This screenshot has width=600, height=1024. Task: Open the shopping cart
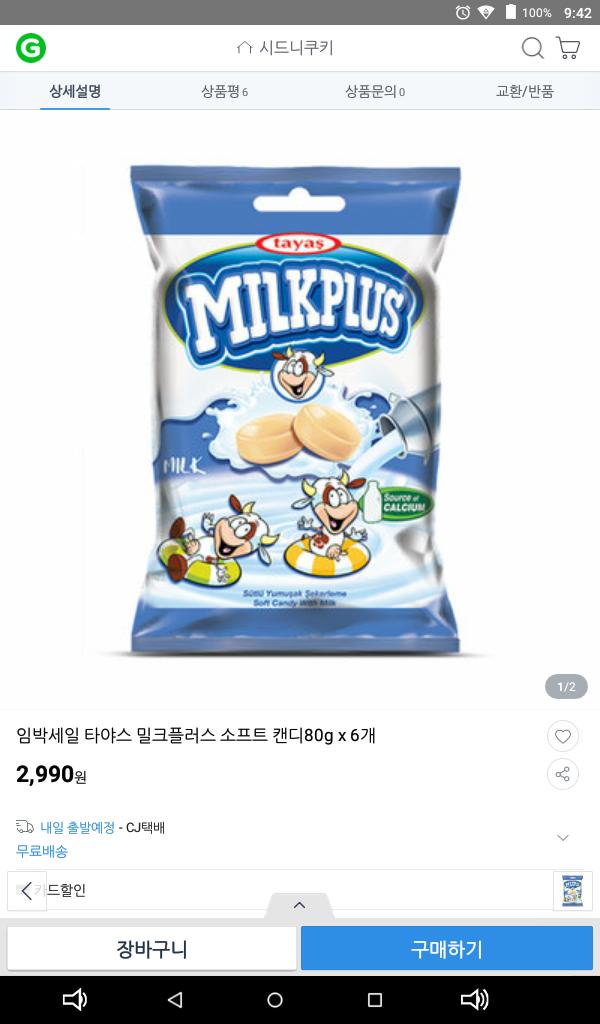point(568,48)
